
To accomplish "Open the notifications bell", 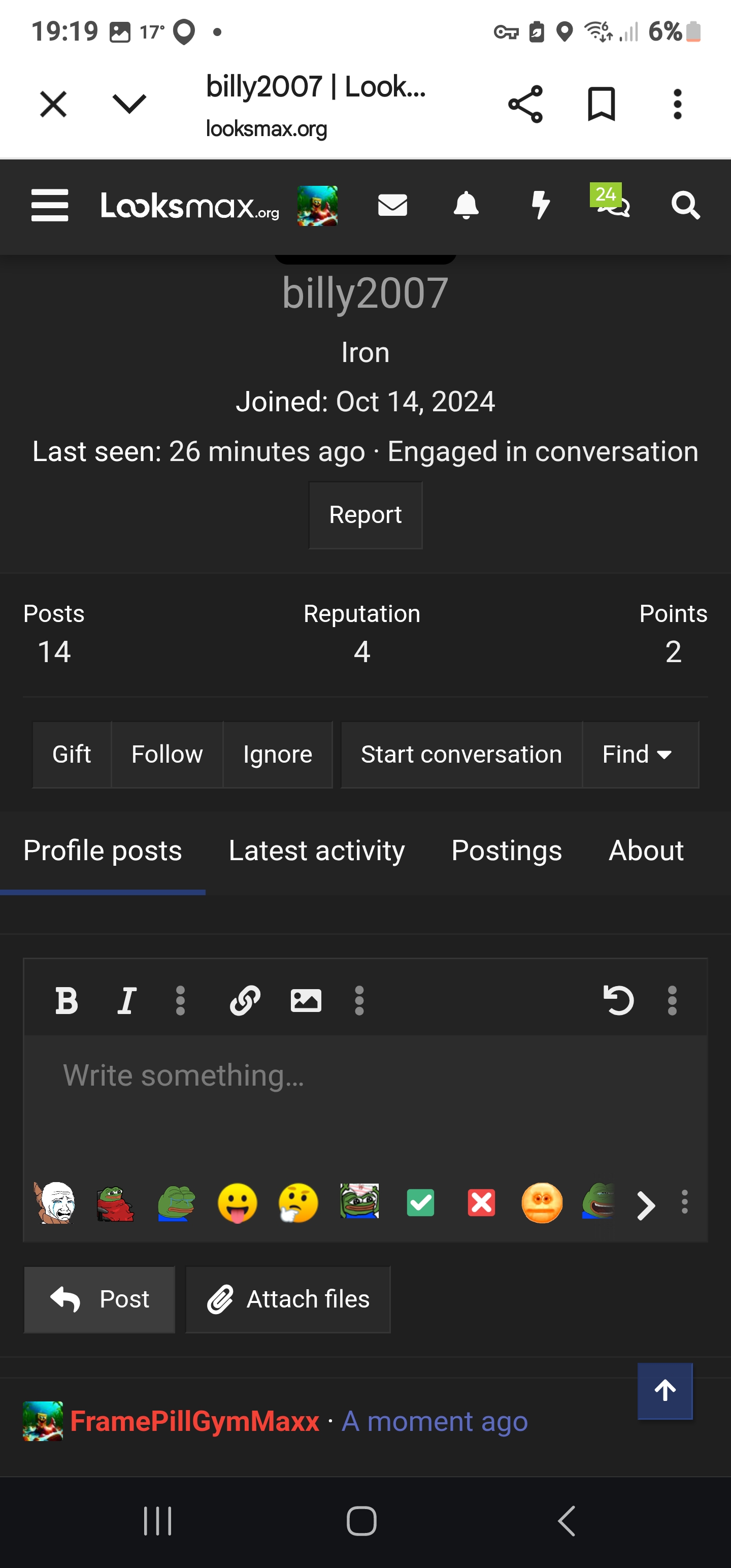I will pos(466,205).
